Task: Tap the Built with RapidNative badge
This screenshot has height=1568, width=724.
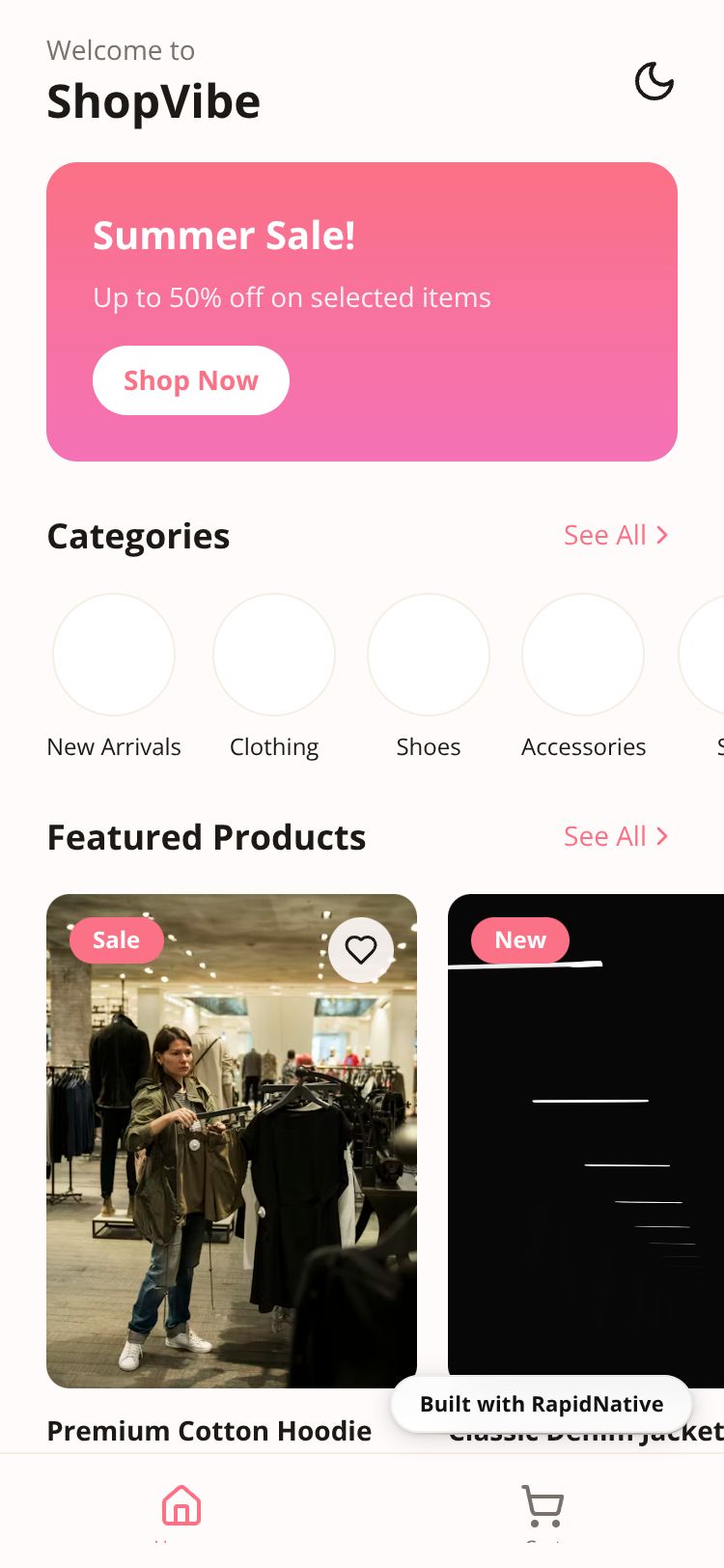Action: pos(542,1404)
